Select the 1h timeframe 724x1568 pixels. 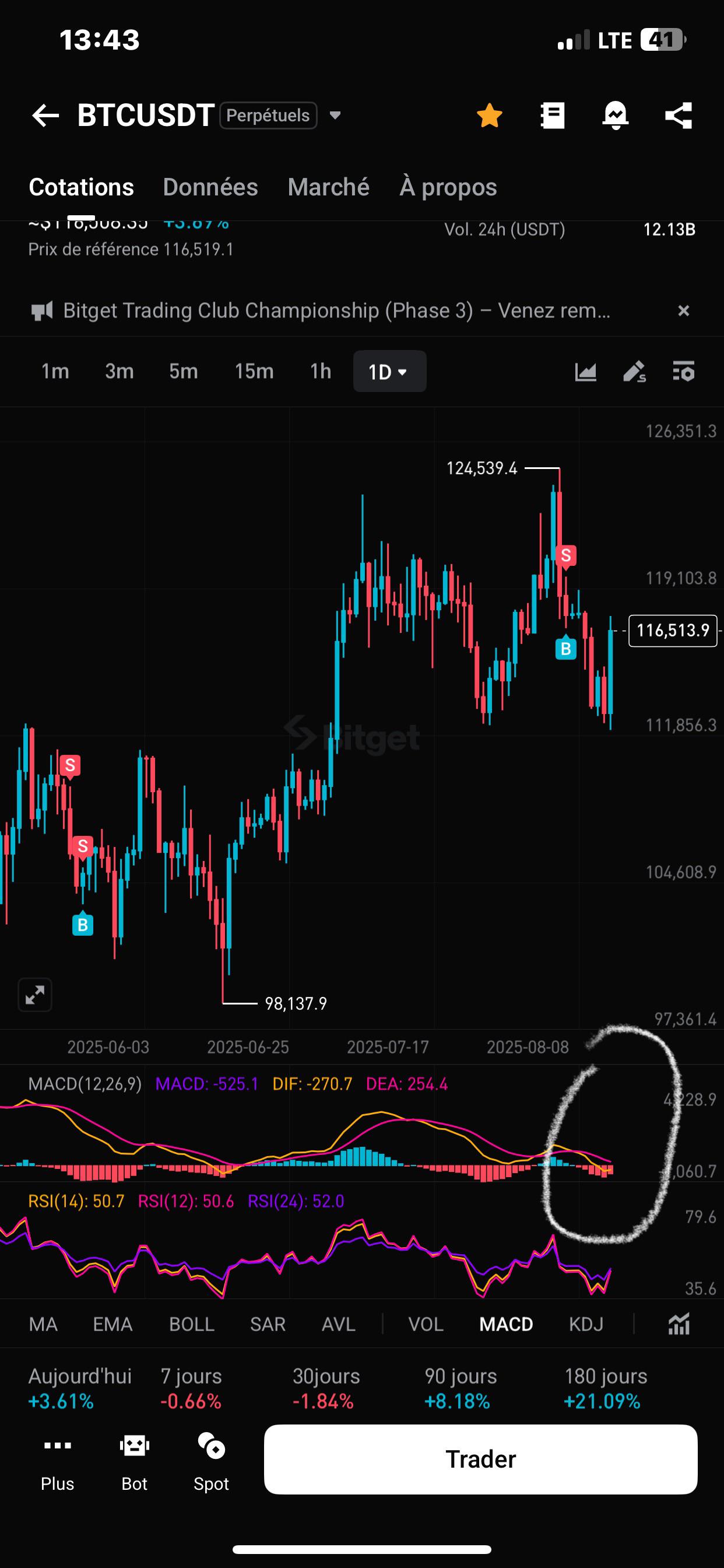[321, 370]
